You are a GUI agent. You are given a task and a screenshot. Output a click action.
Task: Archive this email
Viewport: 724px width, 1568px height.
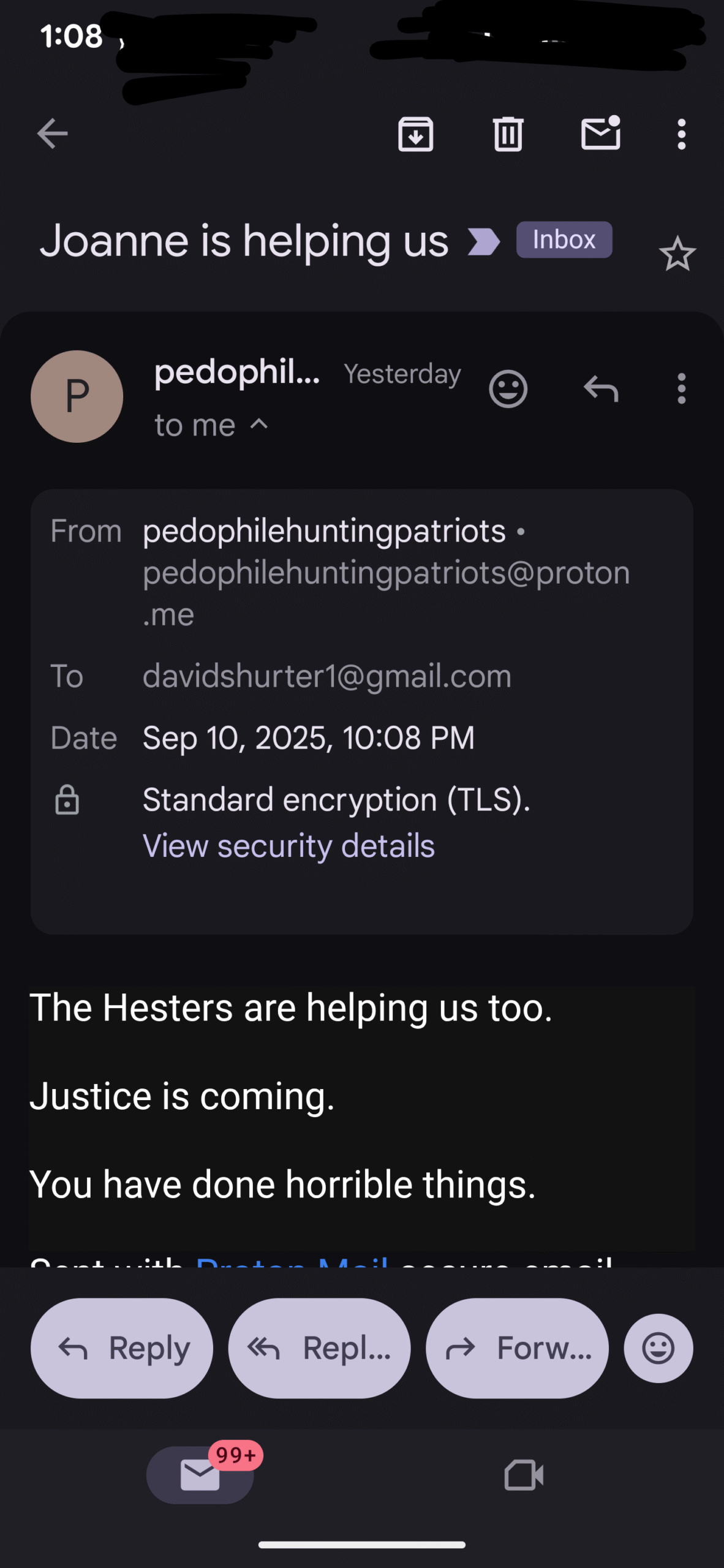tap(416, 134)
